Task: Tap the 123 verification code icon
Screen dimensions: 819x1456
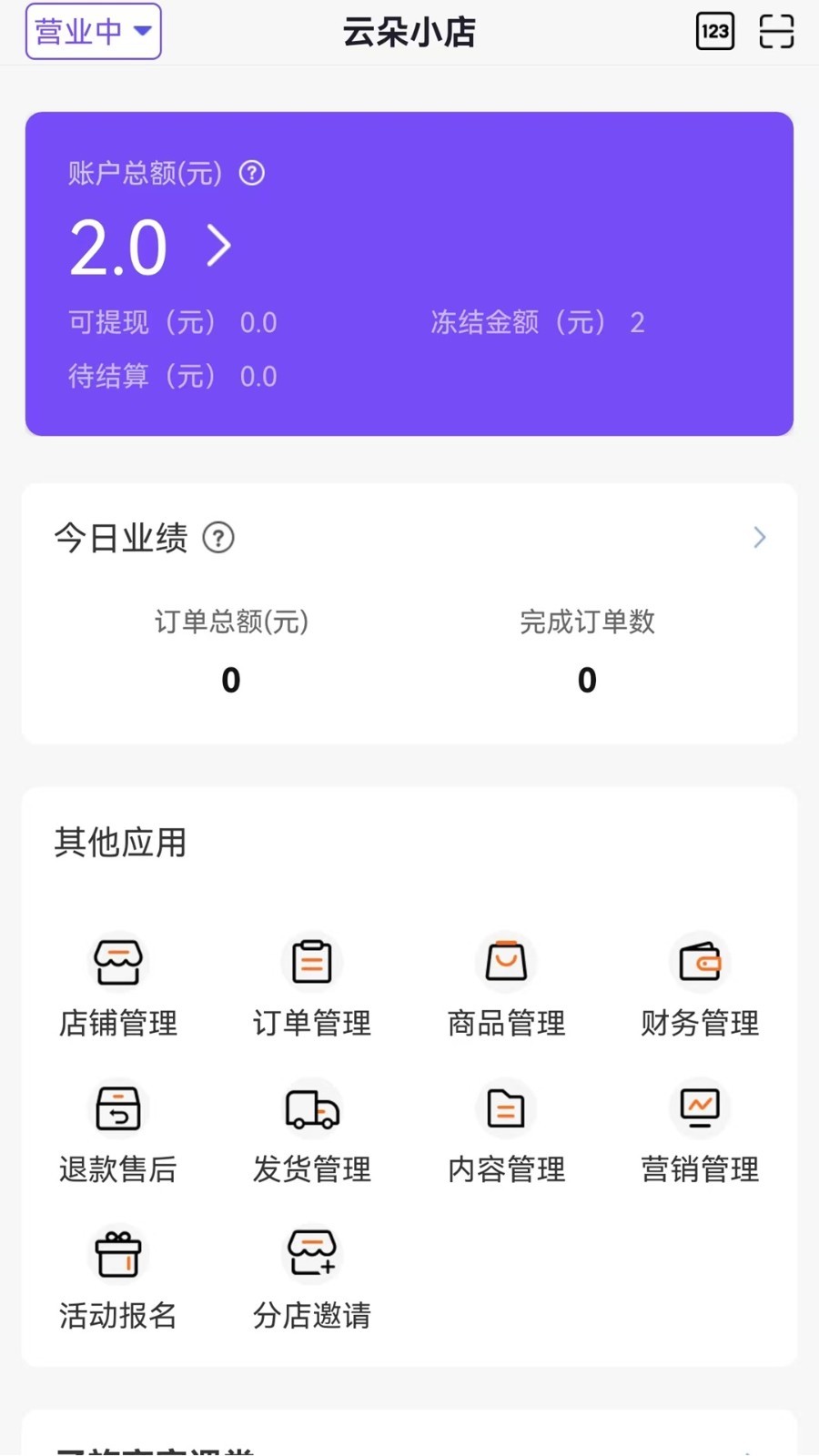Action: [x=715, y=31]
